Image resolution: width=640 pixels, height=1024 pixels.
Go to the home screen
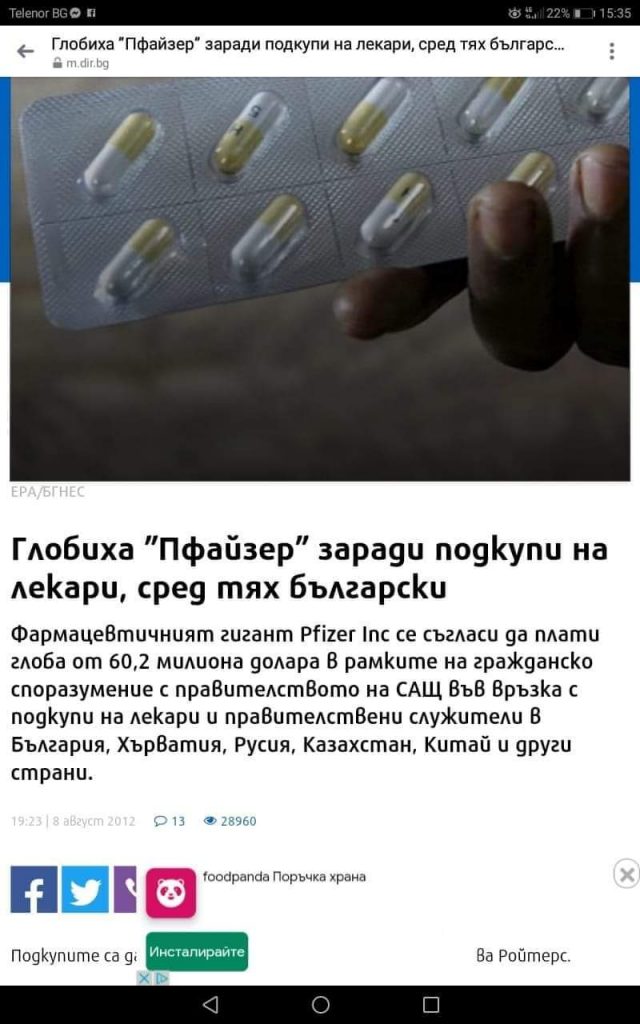(320, 1004)
